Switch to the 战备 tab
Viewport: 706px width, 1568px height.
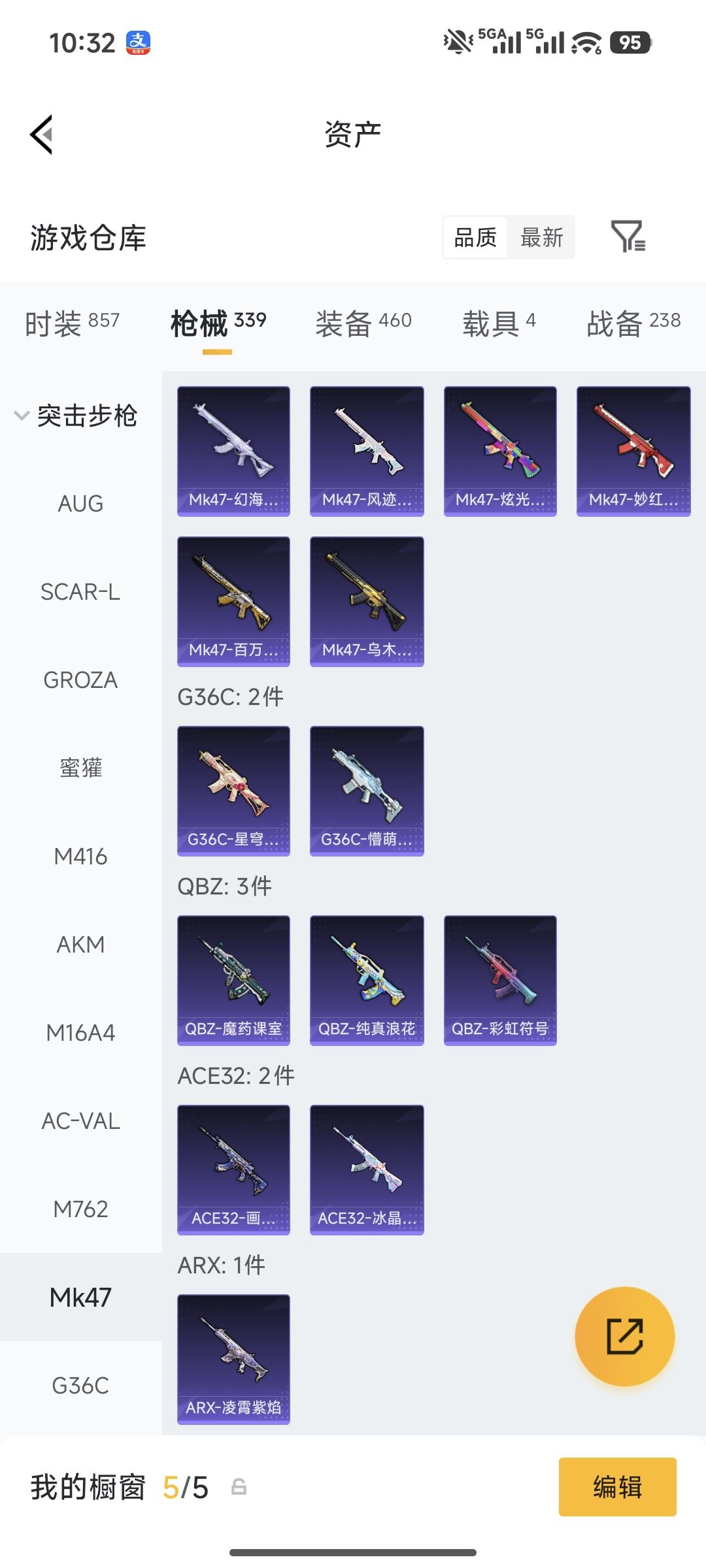tap(633, 323)
